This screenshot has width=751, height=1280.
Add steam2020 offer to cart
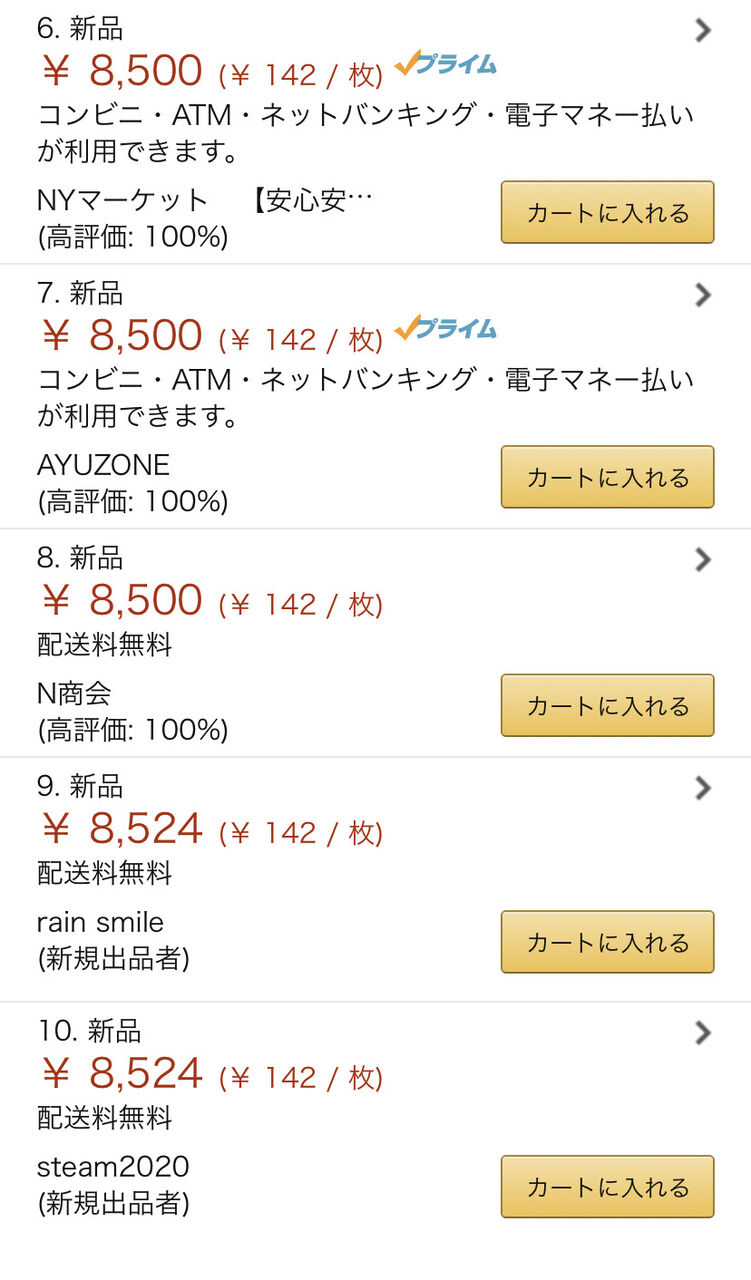click(x=607, y=1187)
